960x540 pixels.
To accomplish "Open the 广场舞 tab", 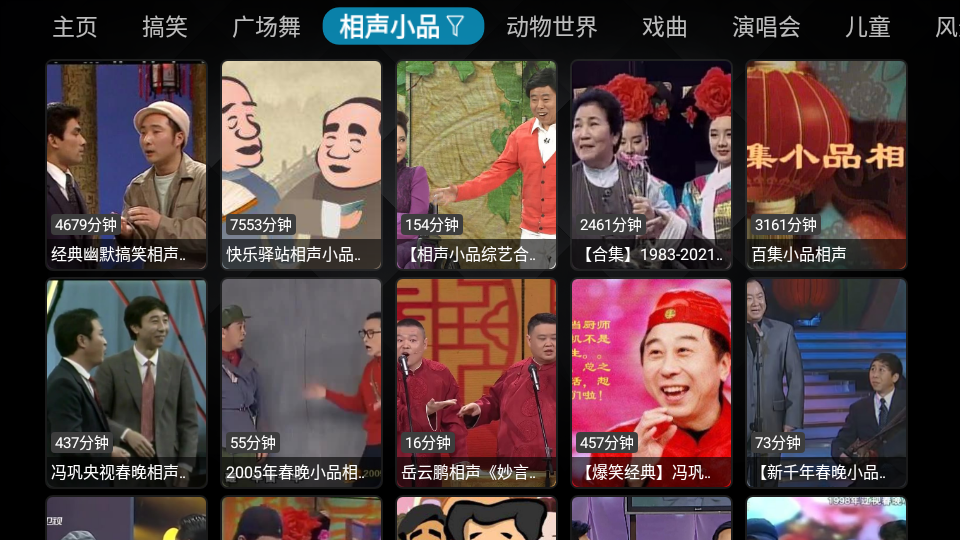I will pyautogui.click(x=266, y=27).
